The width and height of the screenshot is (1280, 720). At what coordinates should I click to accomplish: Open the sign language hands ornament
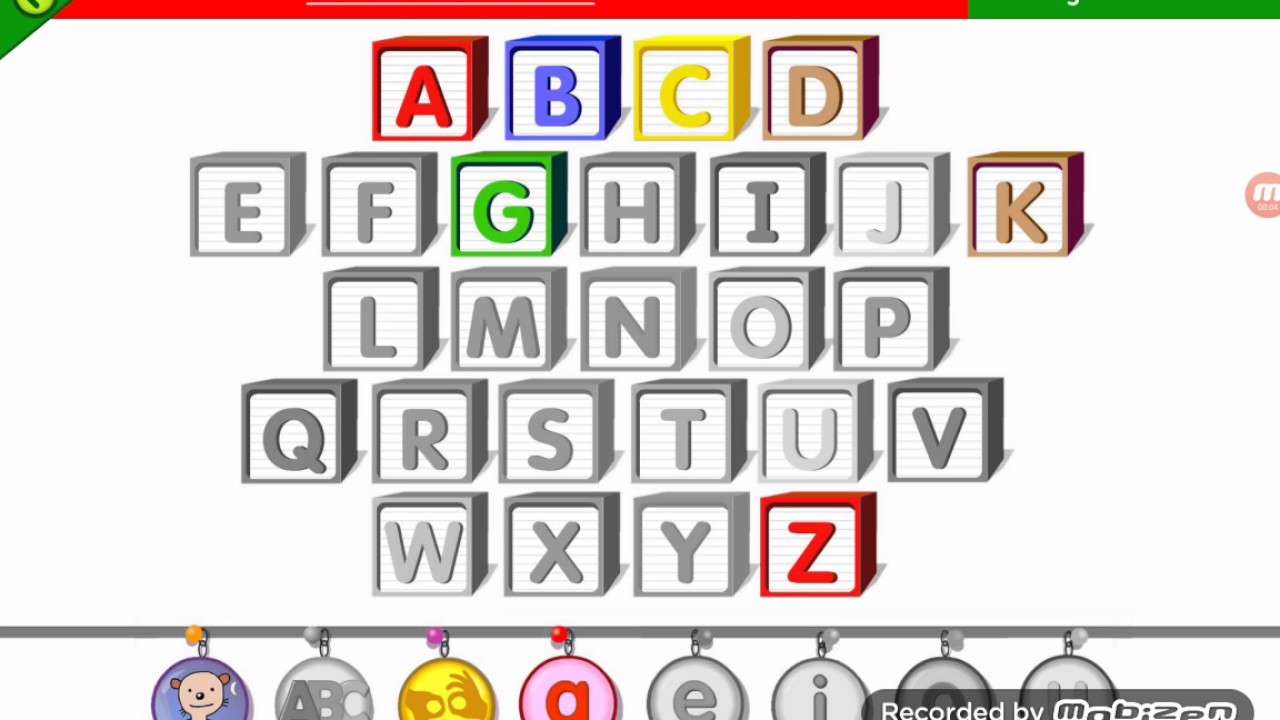[x=446, y=692]
